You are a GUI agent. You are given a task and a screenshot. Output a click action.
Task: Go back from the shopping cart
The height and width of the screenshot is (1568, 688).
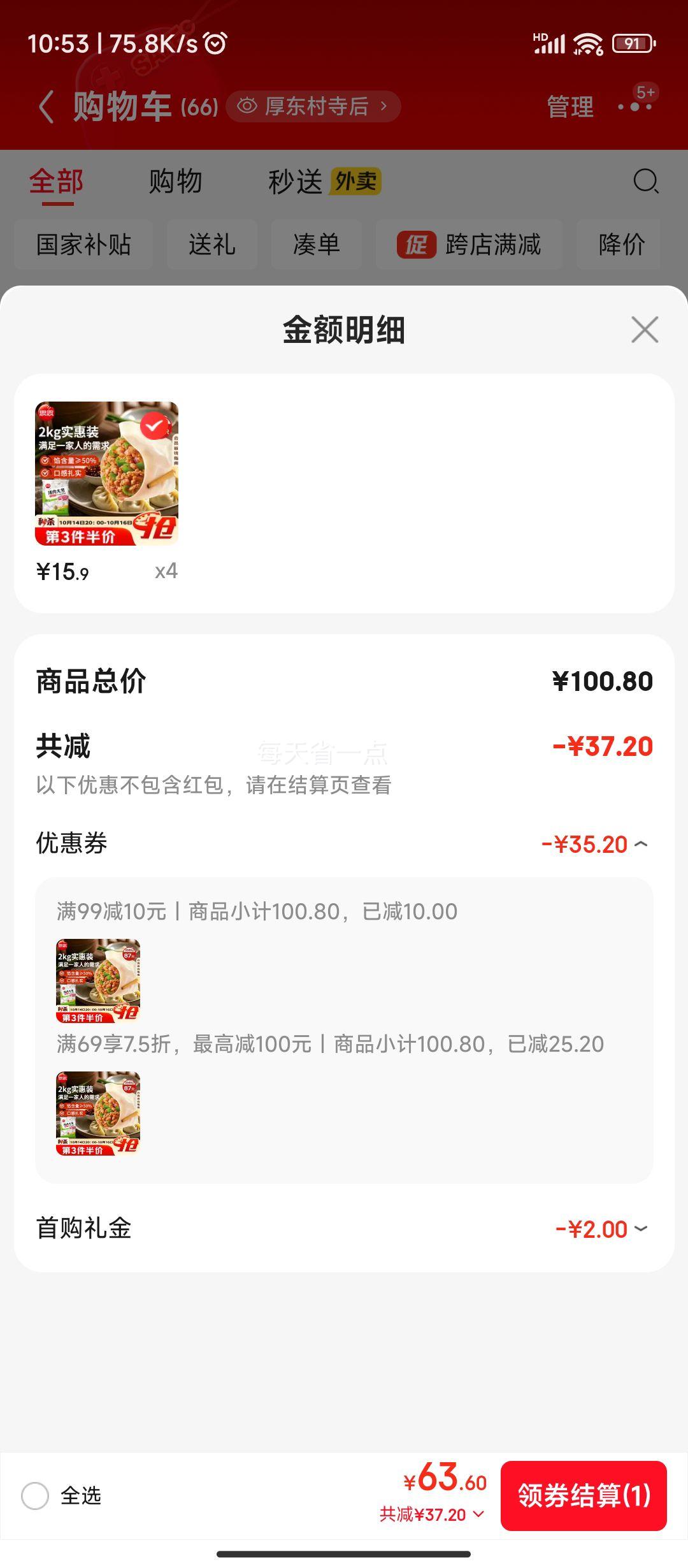pos(46,106)
